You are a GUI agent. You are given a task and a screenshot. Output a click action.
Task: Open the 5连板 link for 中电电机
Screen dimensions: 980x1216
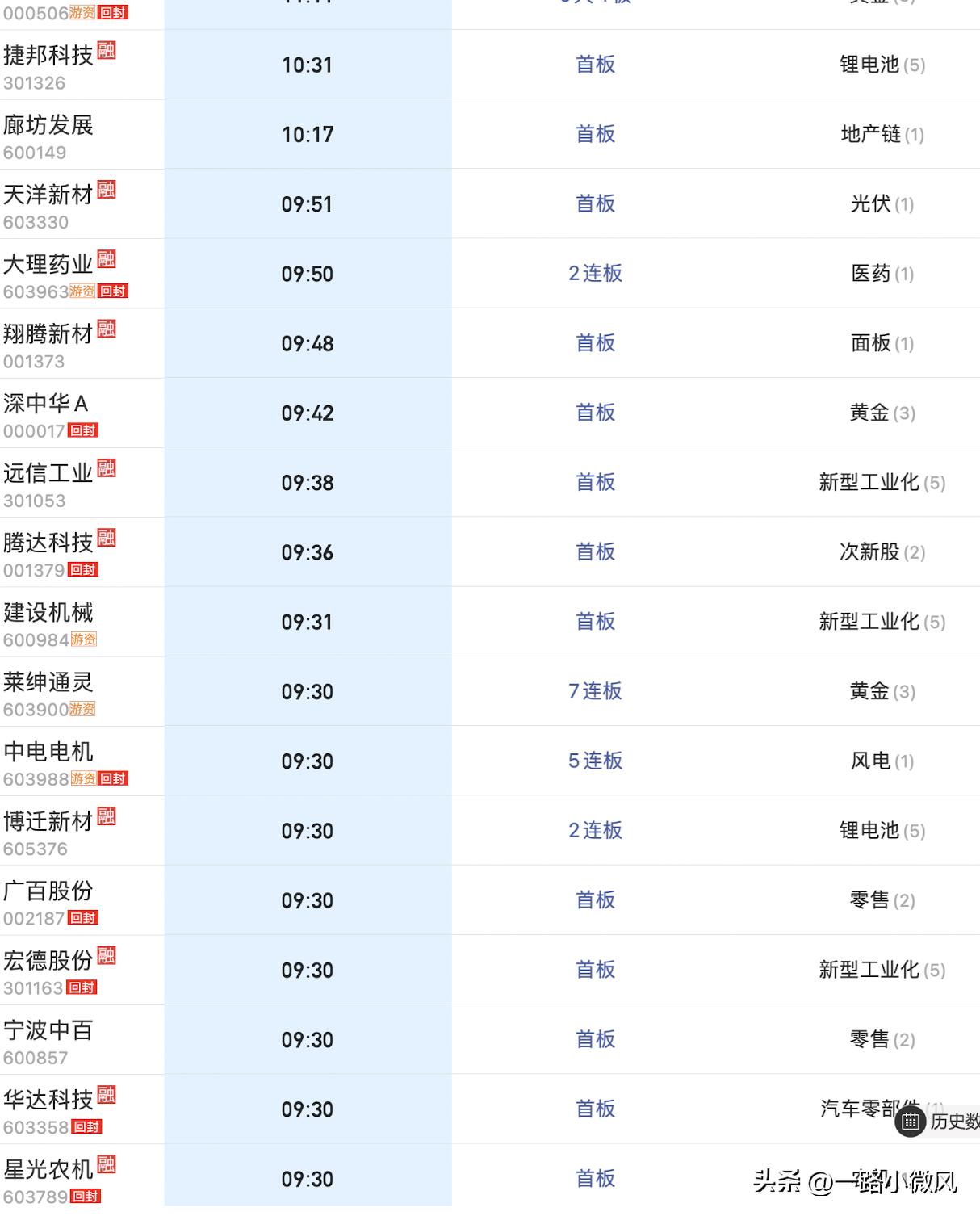click(x=594, y=761)
